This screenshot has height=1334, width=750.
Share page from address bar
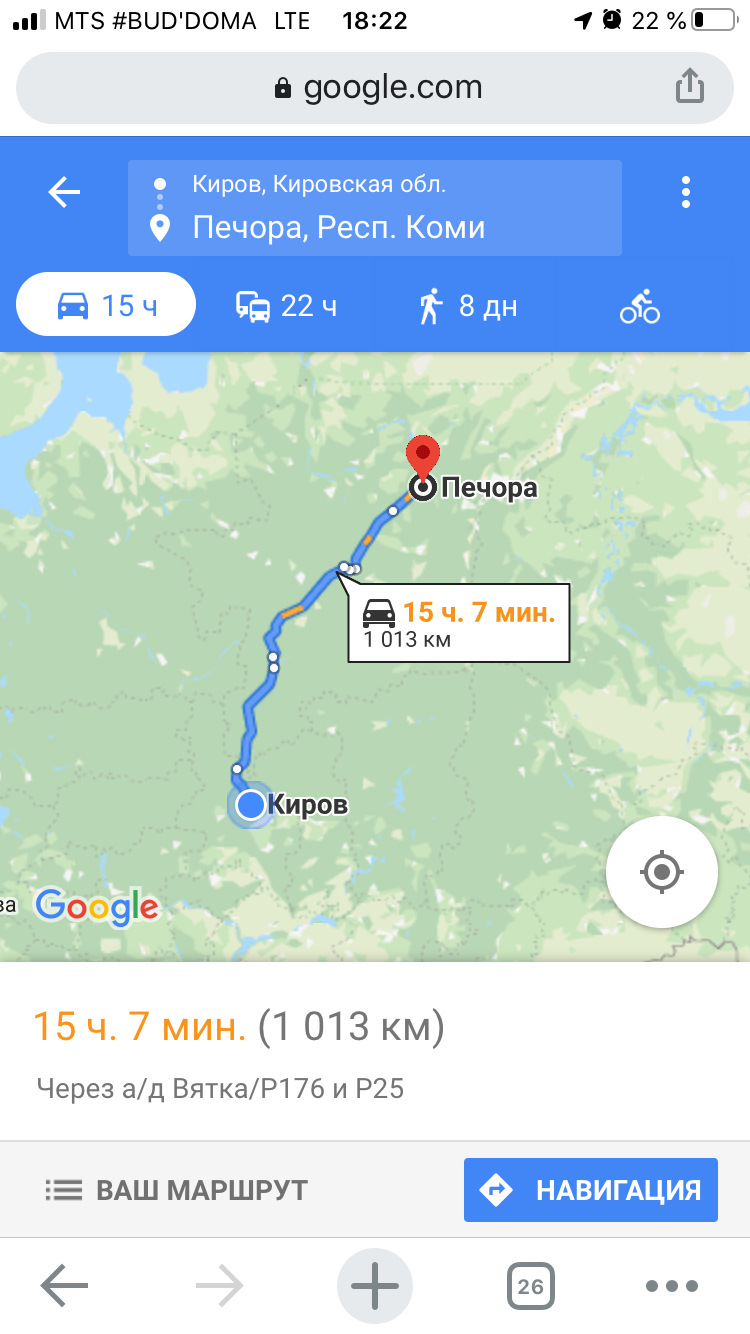click(689, 88)
